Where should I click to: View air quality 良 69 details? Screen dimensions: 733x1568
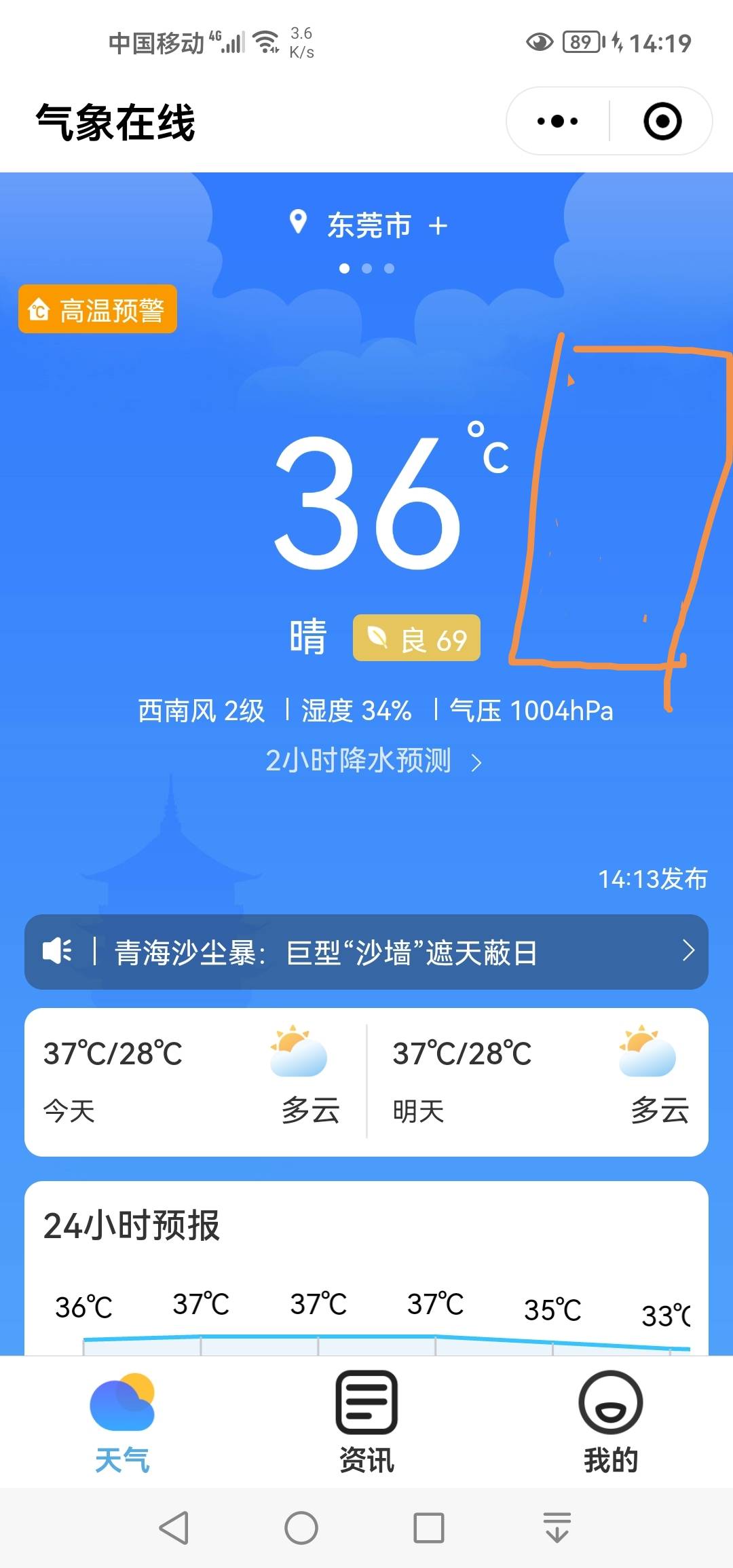click(x=416, y=638)
